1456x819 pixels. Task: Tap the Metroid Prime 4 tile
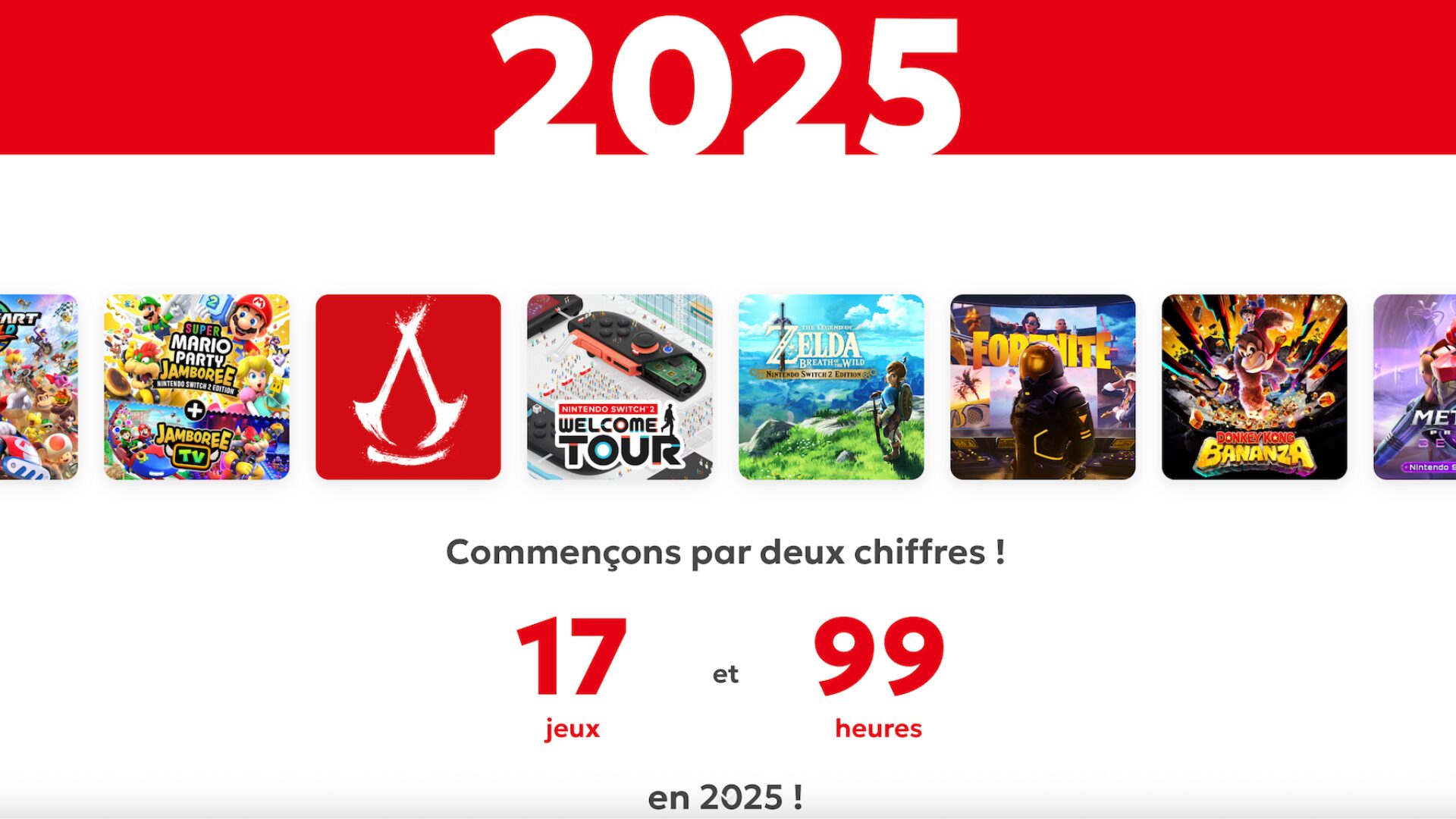coord(1415,387)
